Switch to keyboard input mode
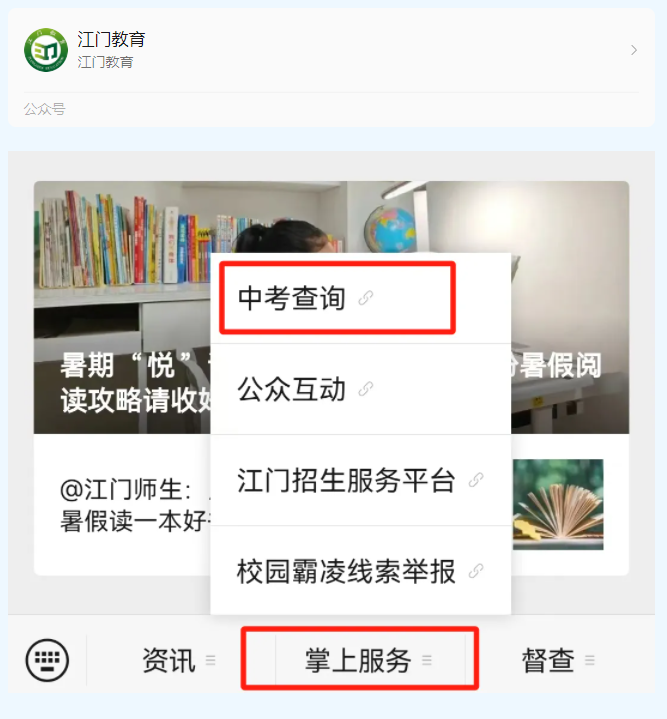 (x=47, y=660)
